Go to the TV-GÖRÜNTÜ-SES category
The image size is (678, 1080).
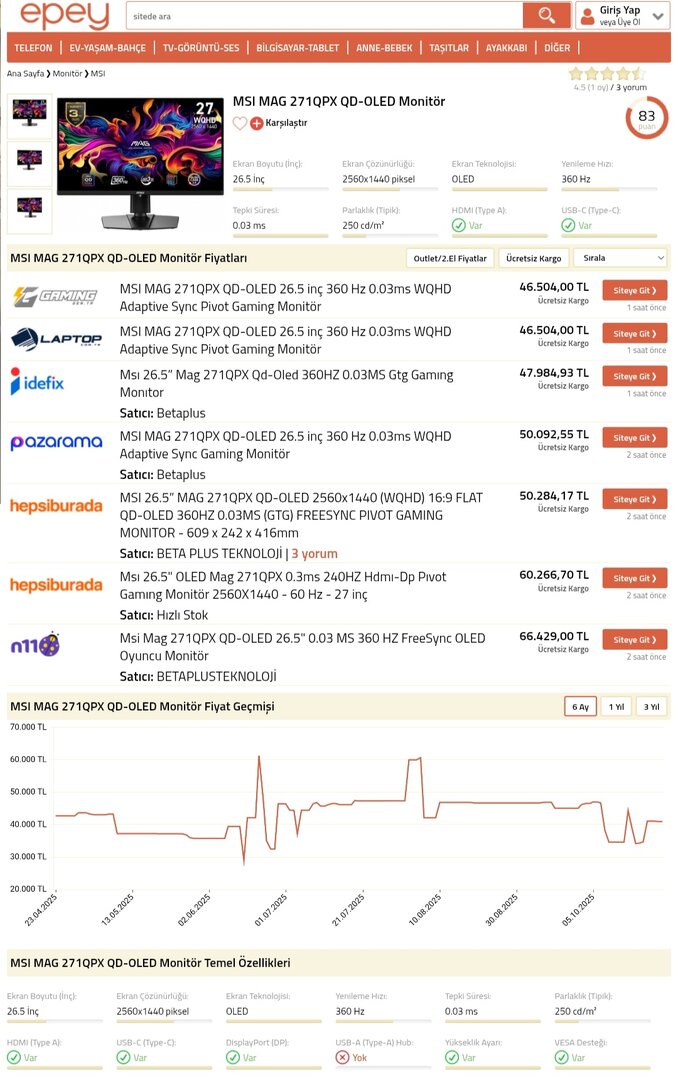click(201, 47)
